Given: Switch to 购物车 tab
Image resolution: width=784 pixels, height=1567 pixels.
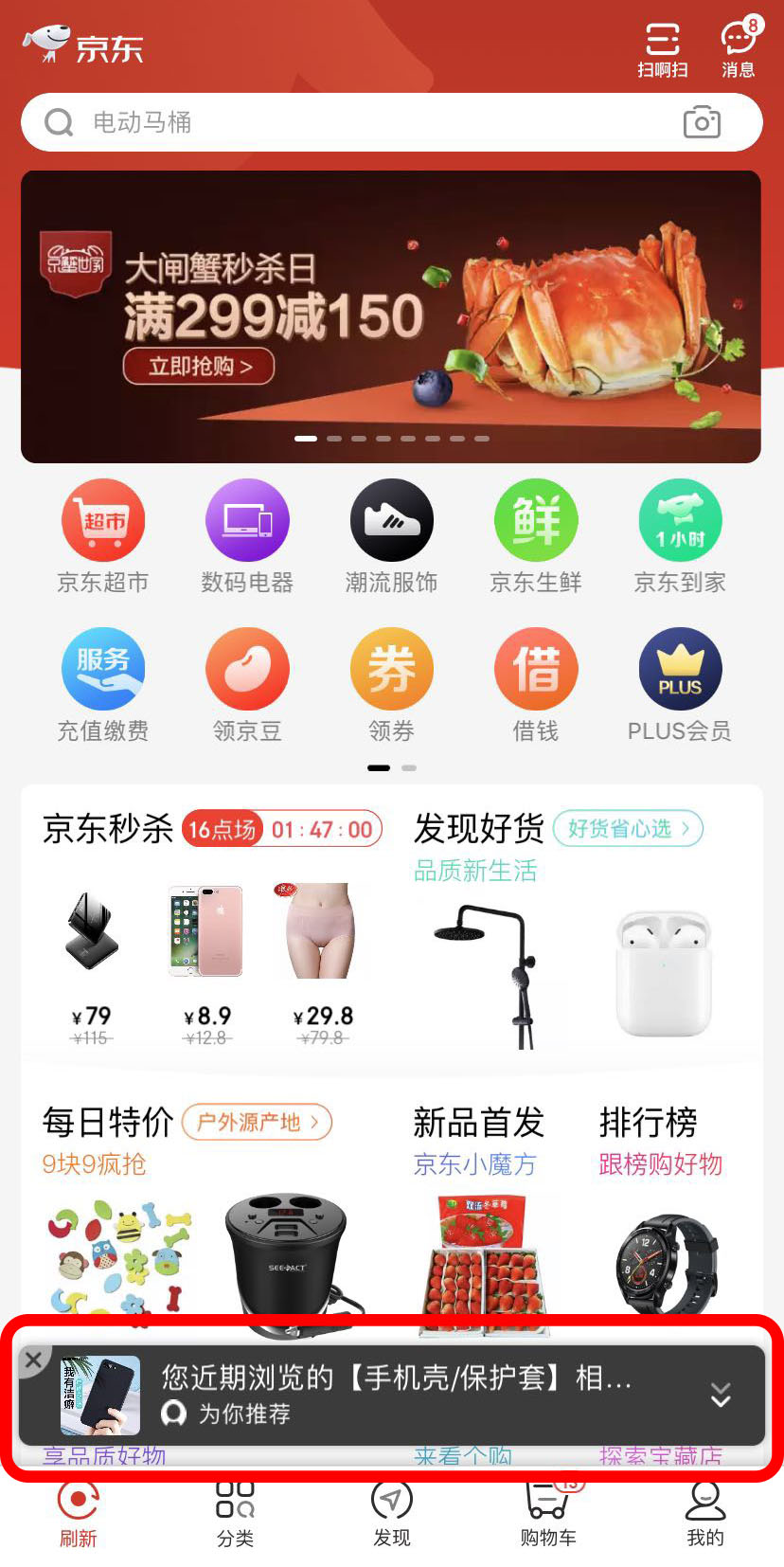Looking at the screenshot, I should point(547,1513).
